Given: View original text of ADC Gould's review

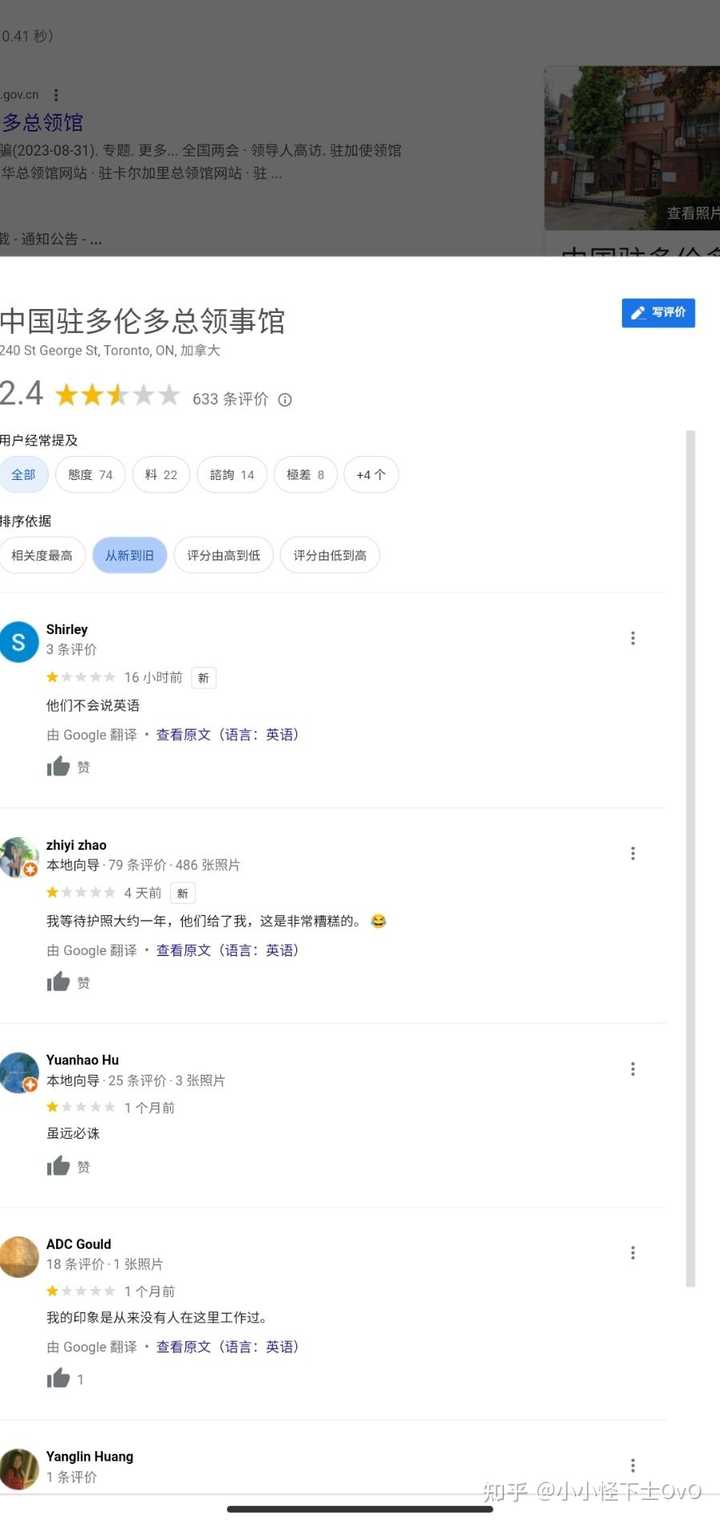Looking at the screenshot, I should click(x=228, y=1347).
